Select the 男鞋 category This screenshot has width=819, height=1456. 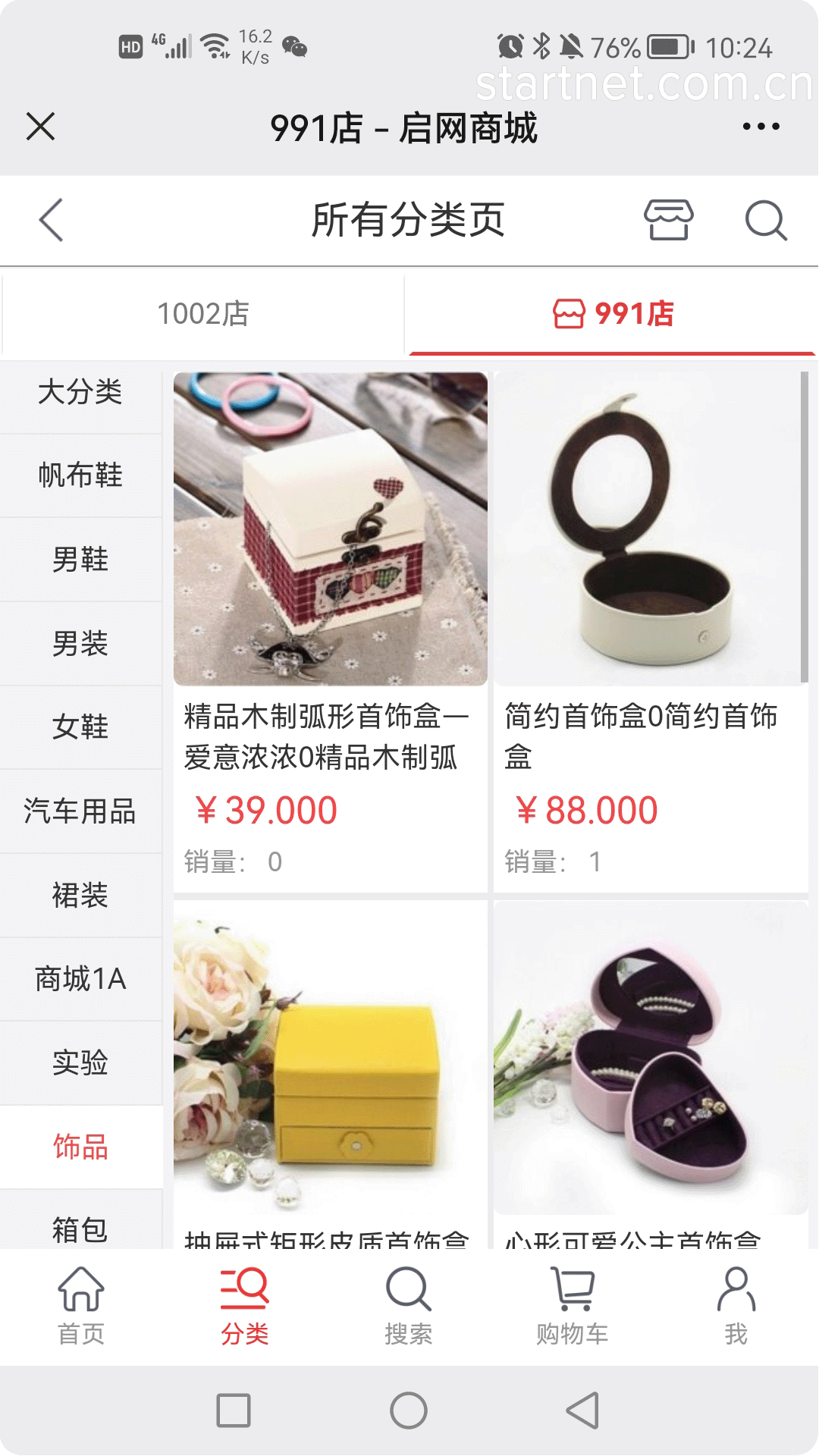(80, 560)
